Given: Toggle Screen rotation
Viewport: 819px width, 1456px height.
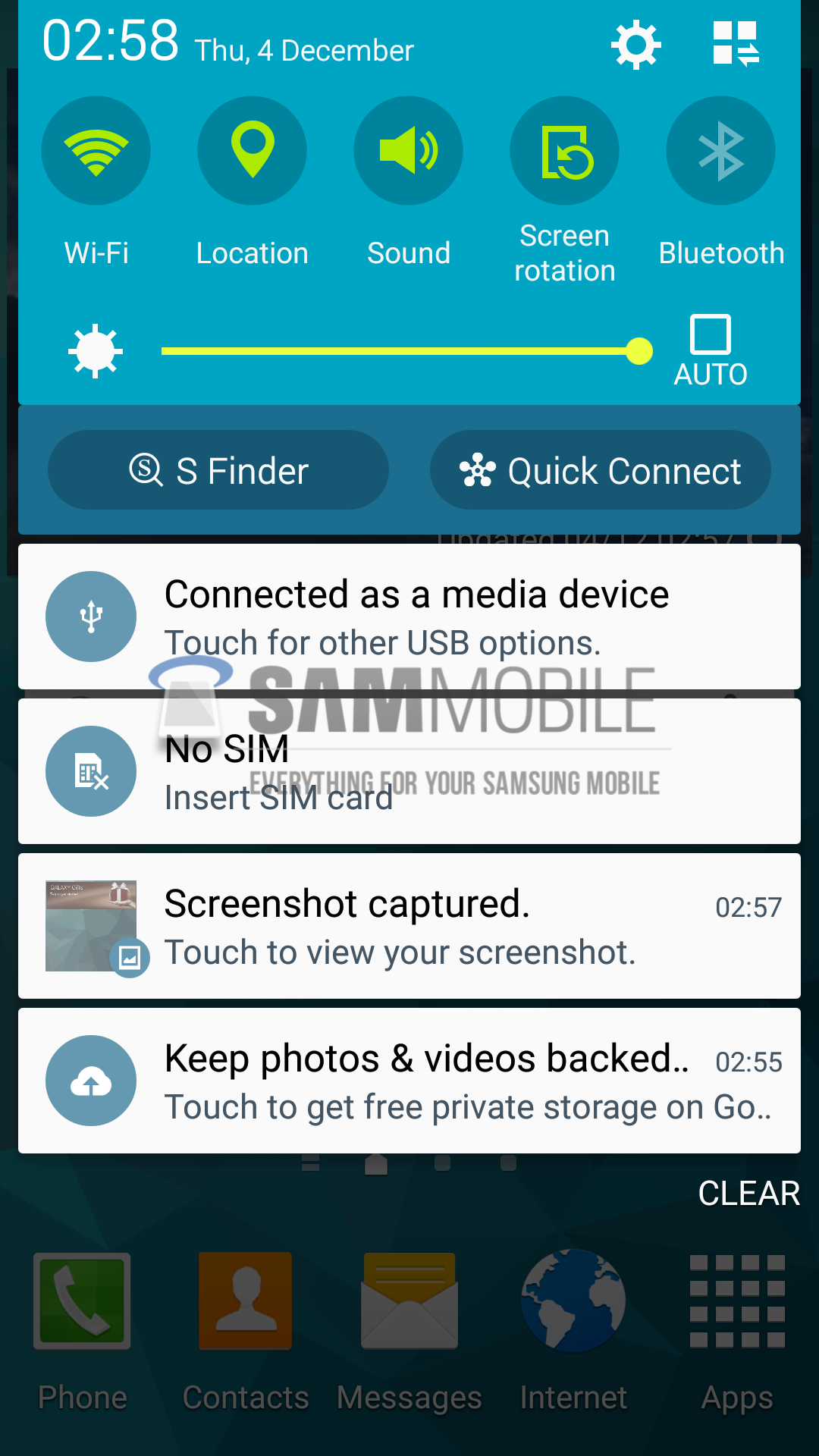Looking at the screenshot, I should [565, 151].
